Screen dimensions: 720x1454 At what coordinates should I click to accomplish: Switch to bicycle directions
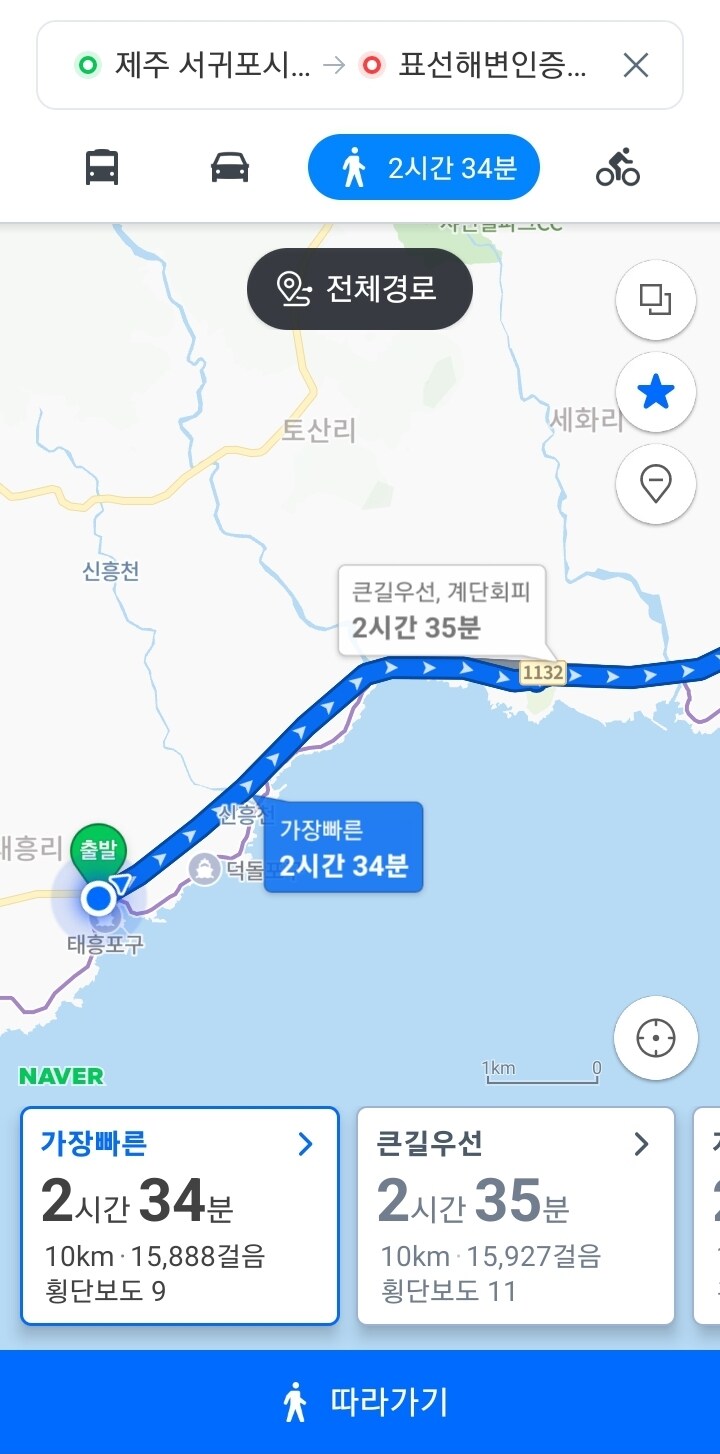[618, 167]
